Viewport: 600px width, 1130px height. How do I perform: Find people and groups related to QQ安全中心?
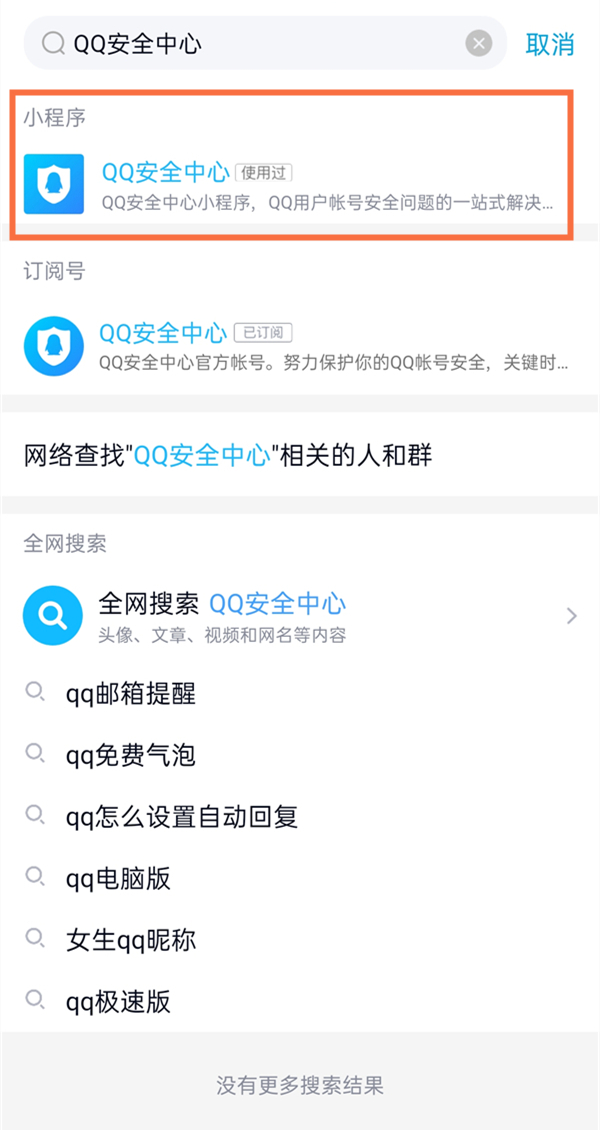coord(228,456)
